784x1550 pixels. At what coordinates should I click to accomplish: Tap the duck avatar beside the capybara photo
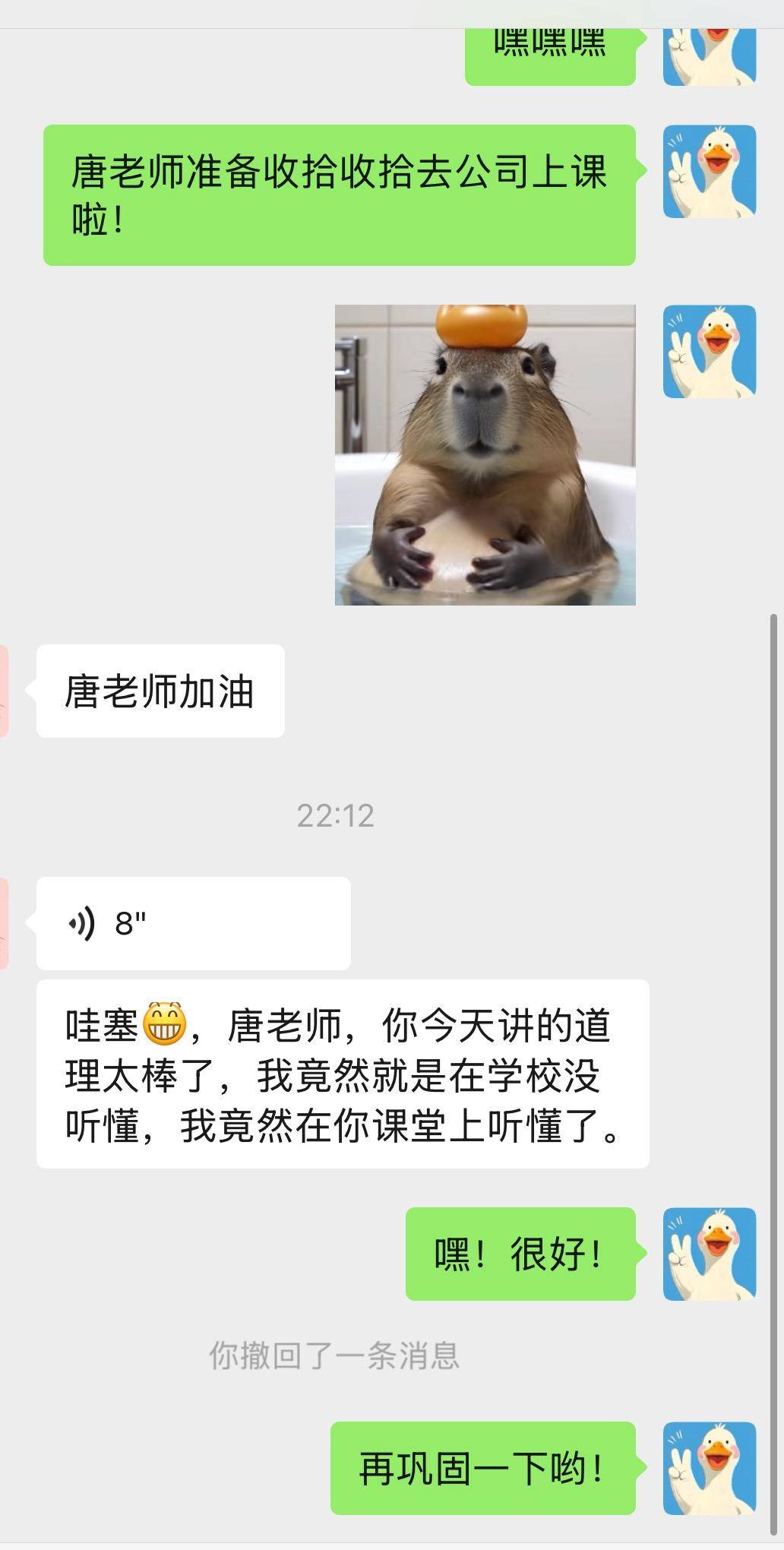click(x=709, y=350)
